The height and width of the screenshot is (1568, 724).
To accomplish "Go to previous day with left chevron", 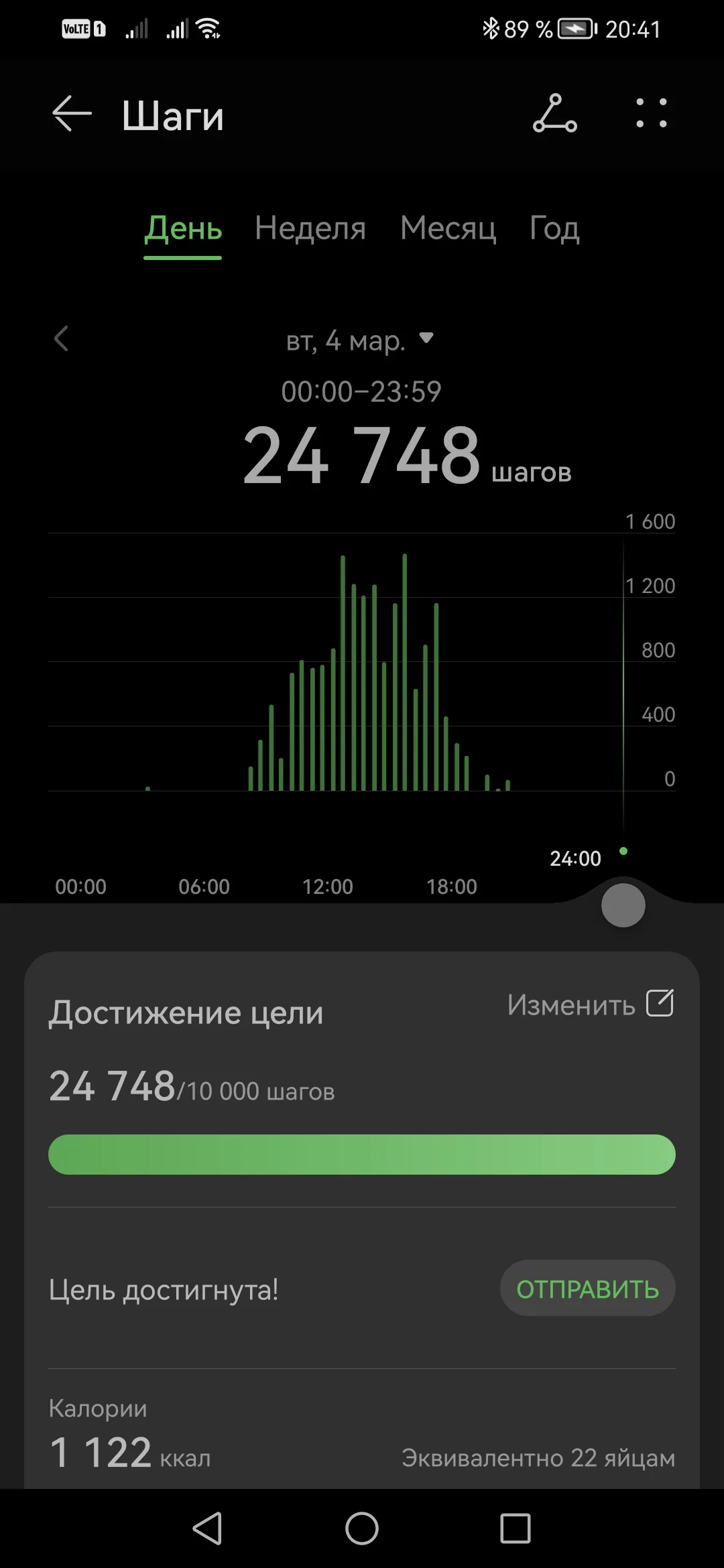I will coord(62,340).
